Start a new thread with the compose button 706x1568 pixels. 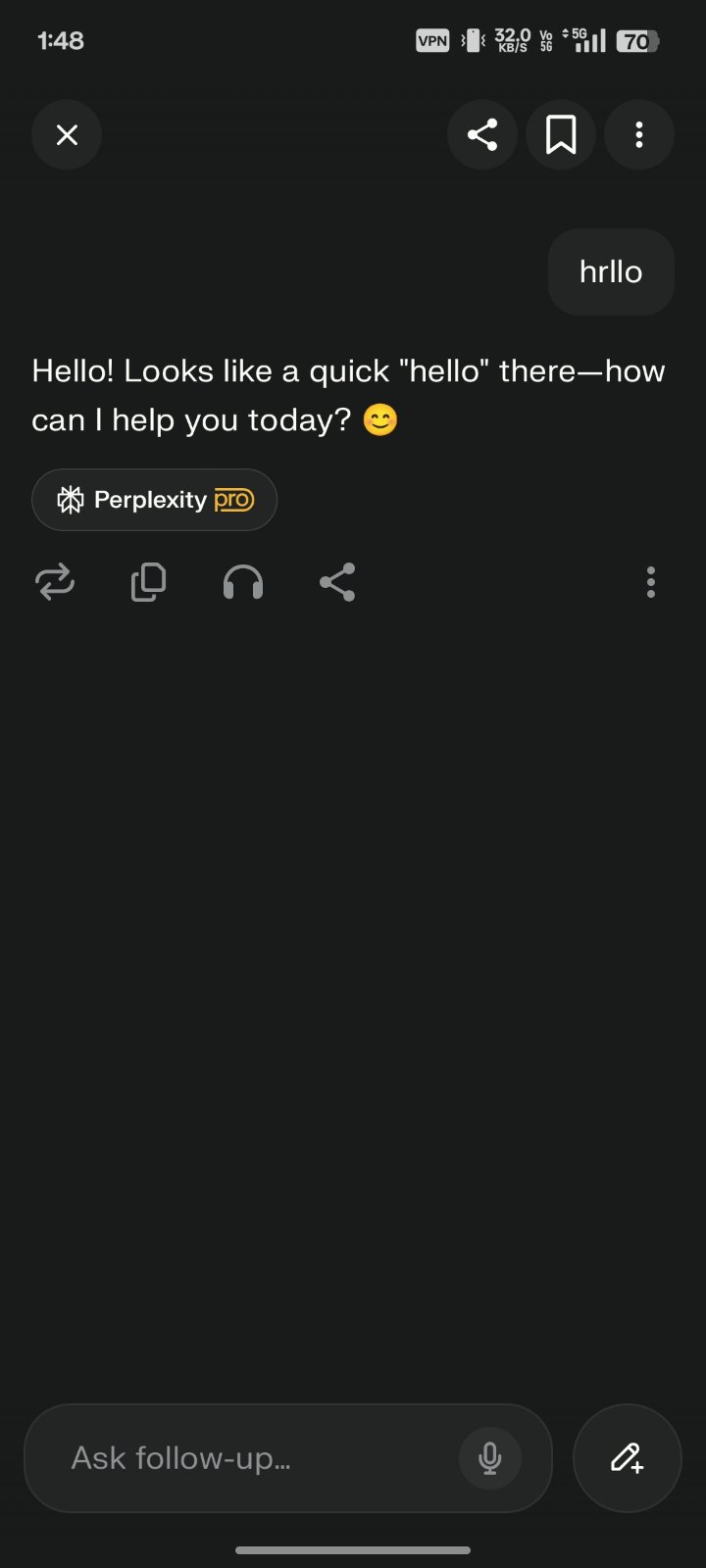pos(627,1458)
